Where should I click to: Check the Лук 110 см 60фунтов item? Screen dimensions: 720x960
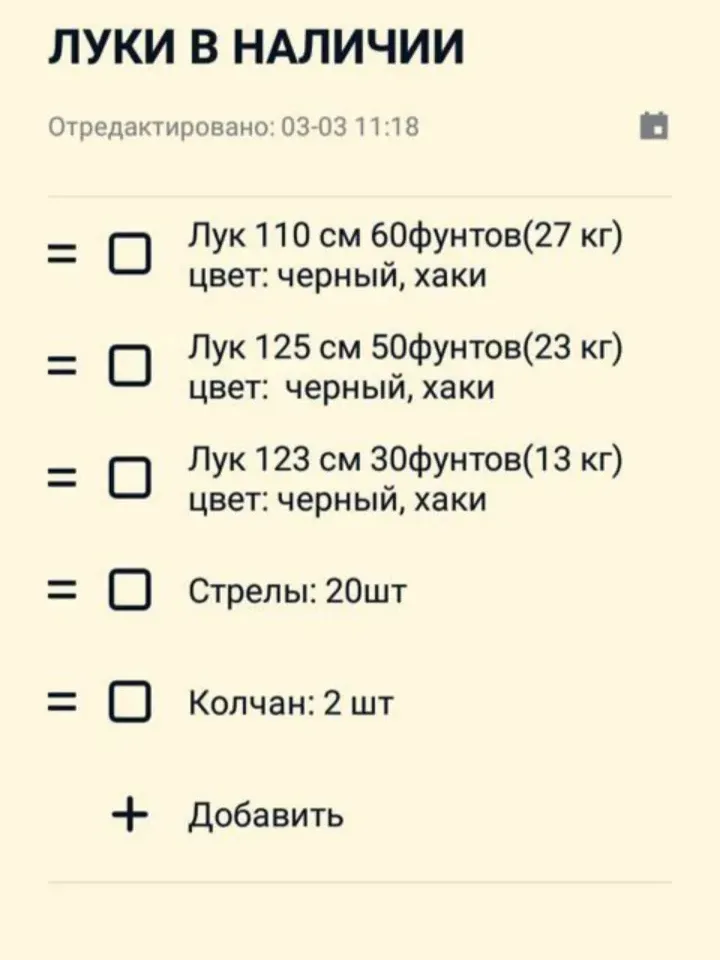[130, 255]
